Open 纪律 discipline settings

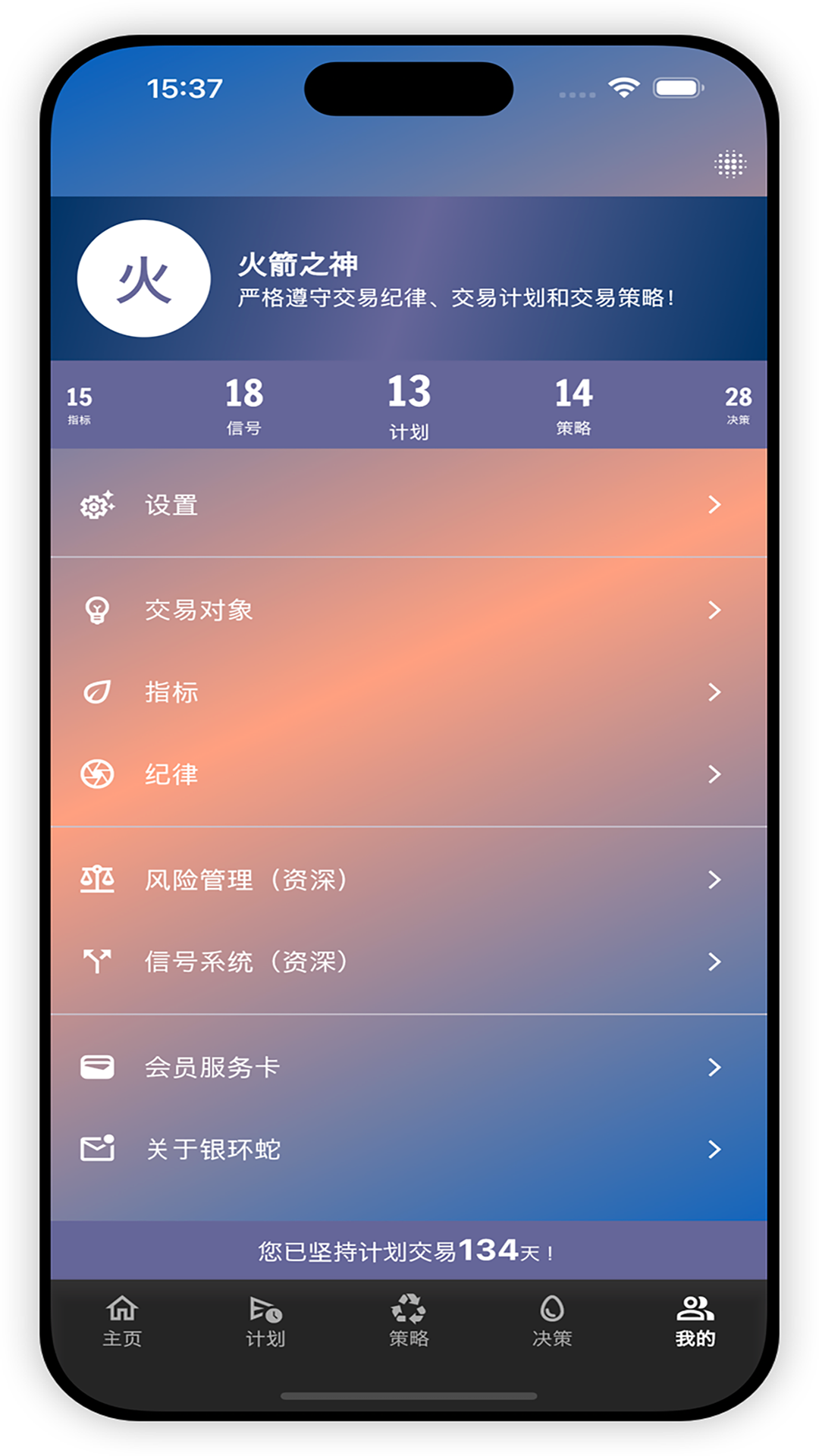tap(409, 774)
